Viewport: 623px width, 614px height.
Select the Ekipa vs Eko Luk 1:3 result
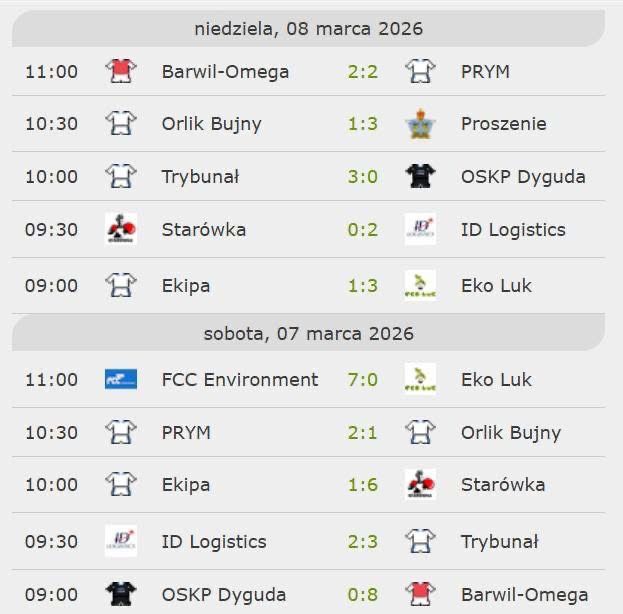(362, 285)
